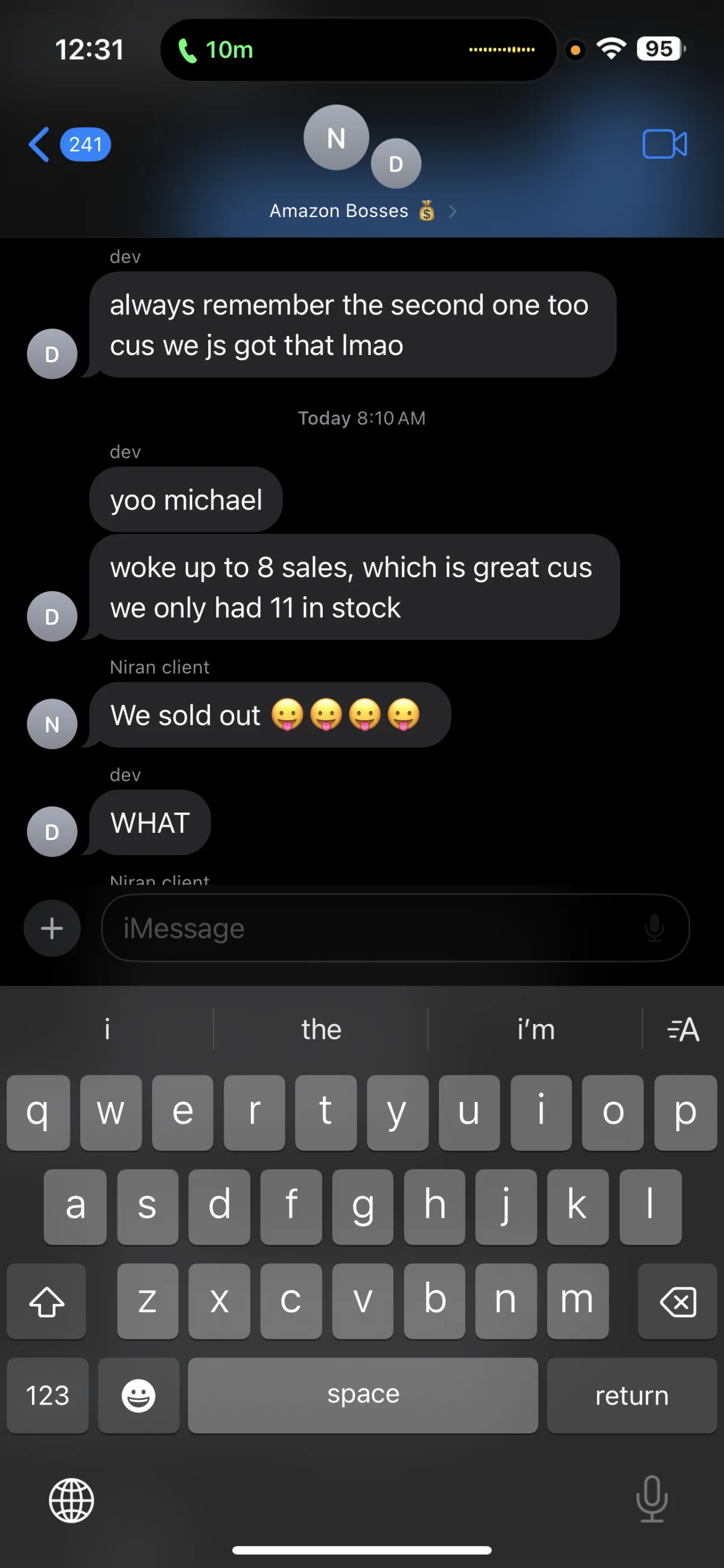The width and height of the screenshot is (724, 1568).
Task: Change keyboard language via the globe icon
Action: pos(71,1500)
